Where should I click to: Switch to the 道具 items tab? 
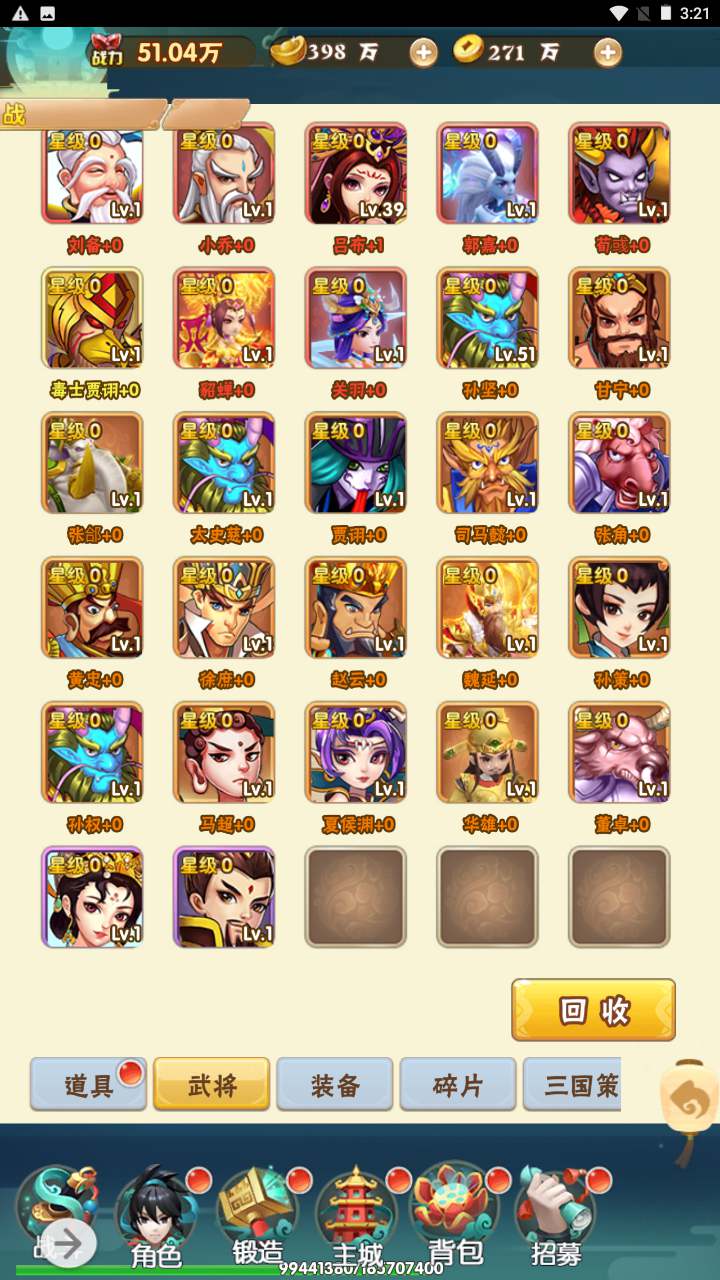(88, 1085)
